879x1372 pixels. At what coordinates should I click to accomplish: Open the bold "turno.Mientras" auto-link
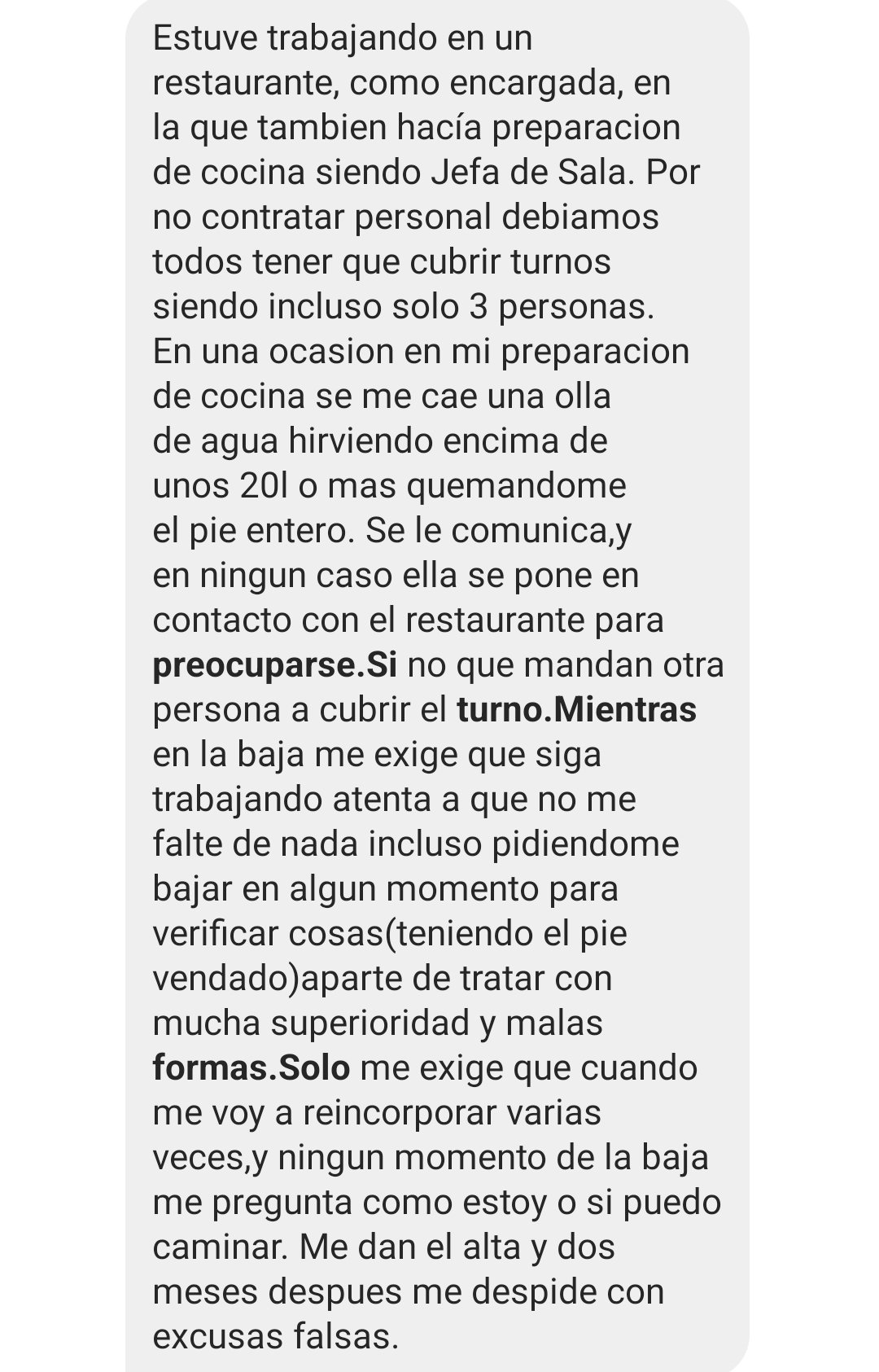point(576,710)
